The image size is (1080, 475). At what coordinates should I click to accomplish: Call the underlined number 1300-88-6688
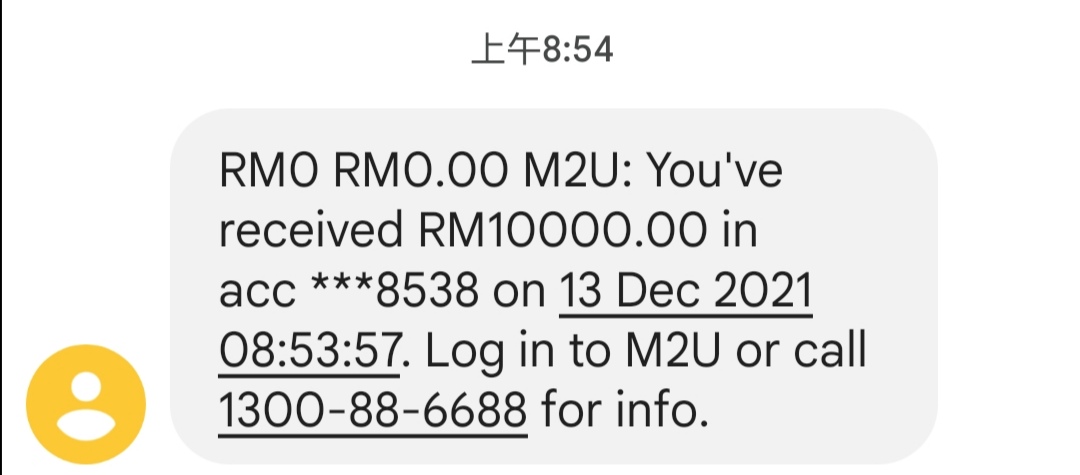pos(372,410)
